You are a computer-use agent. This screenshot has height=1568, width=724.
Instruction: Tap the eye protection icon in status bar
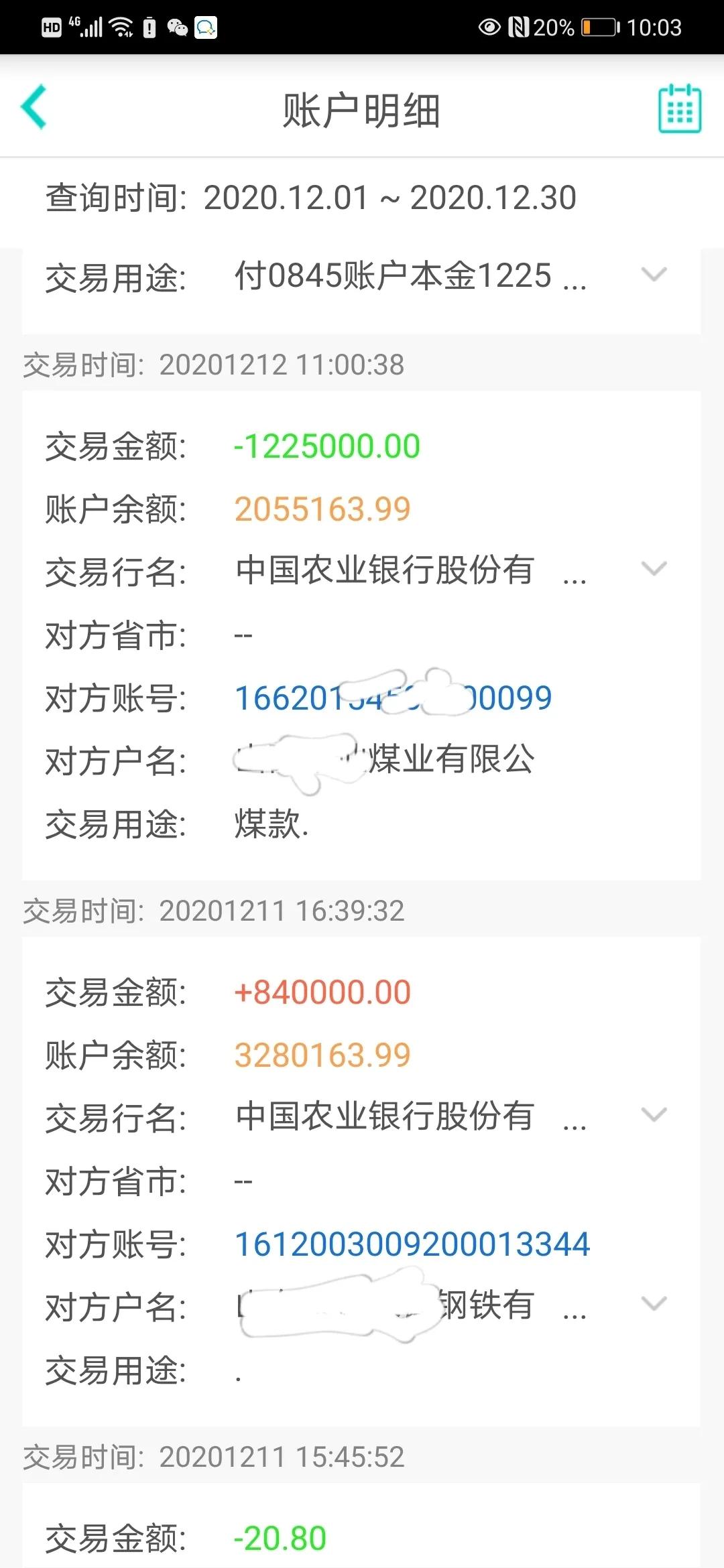tap(489, 26)
